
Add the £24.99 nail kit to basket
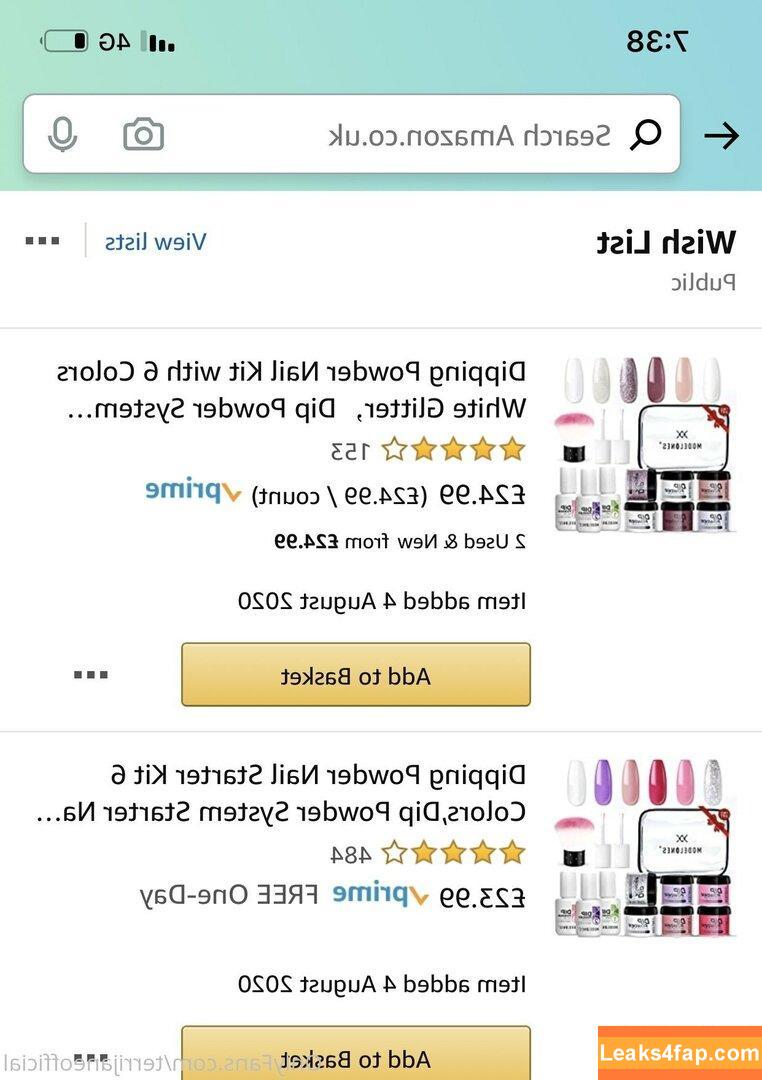tap(356, 675)
